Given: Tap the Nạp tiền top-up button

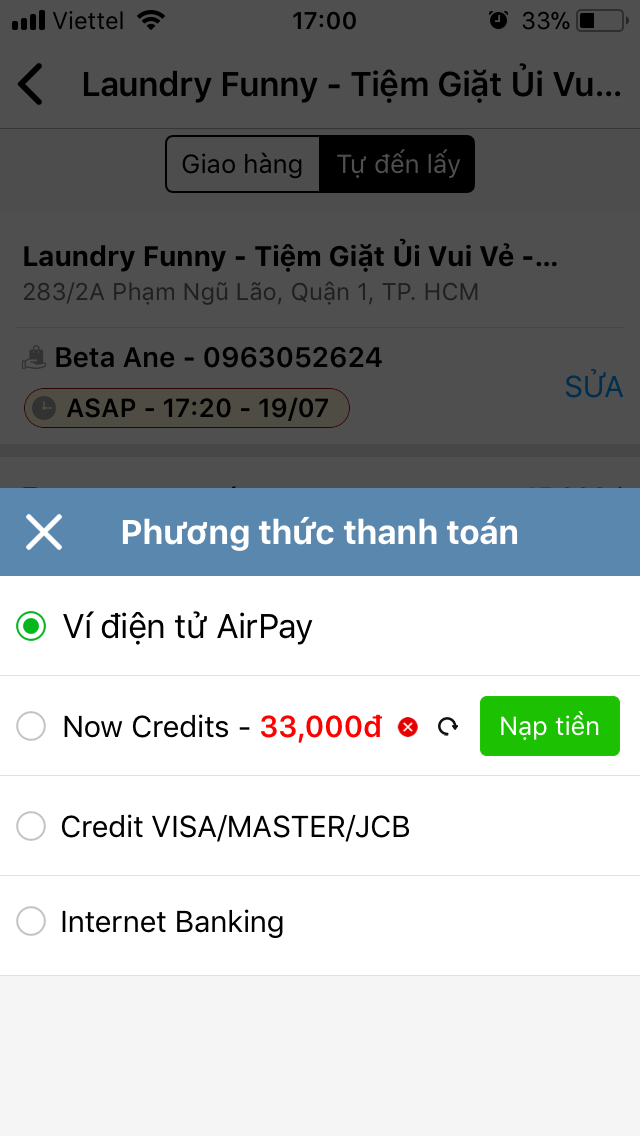Looking at the screenshot, I should 549,726.
